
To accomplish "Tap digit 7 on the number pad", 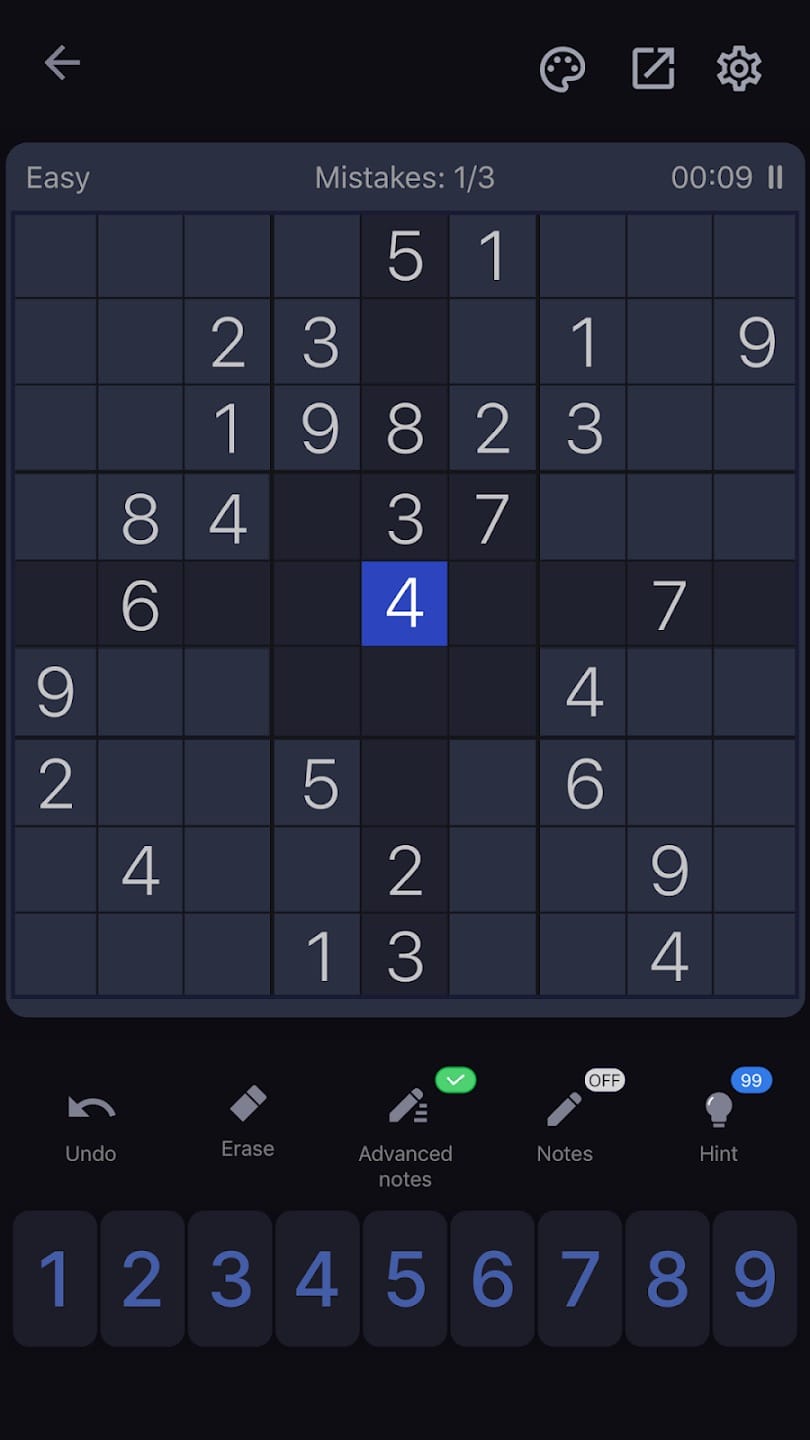I will point(580,1280).
